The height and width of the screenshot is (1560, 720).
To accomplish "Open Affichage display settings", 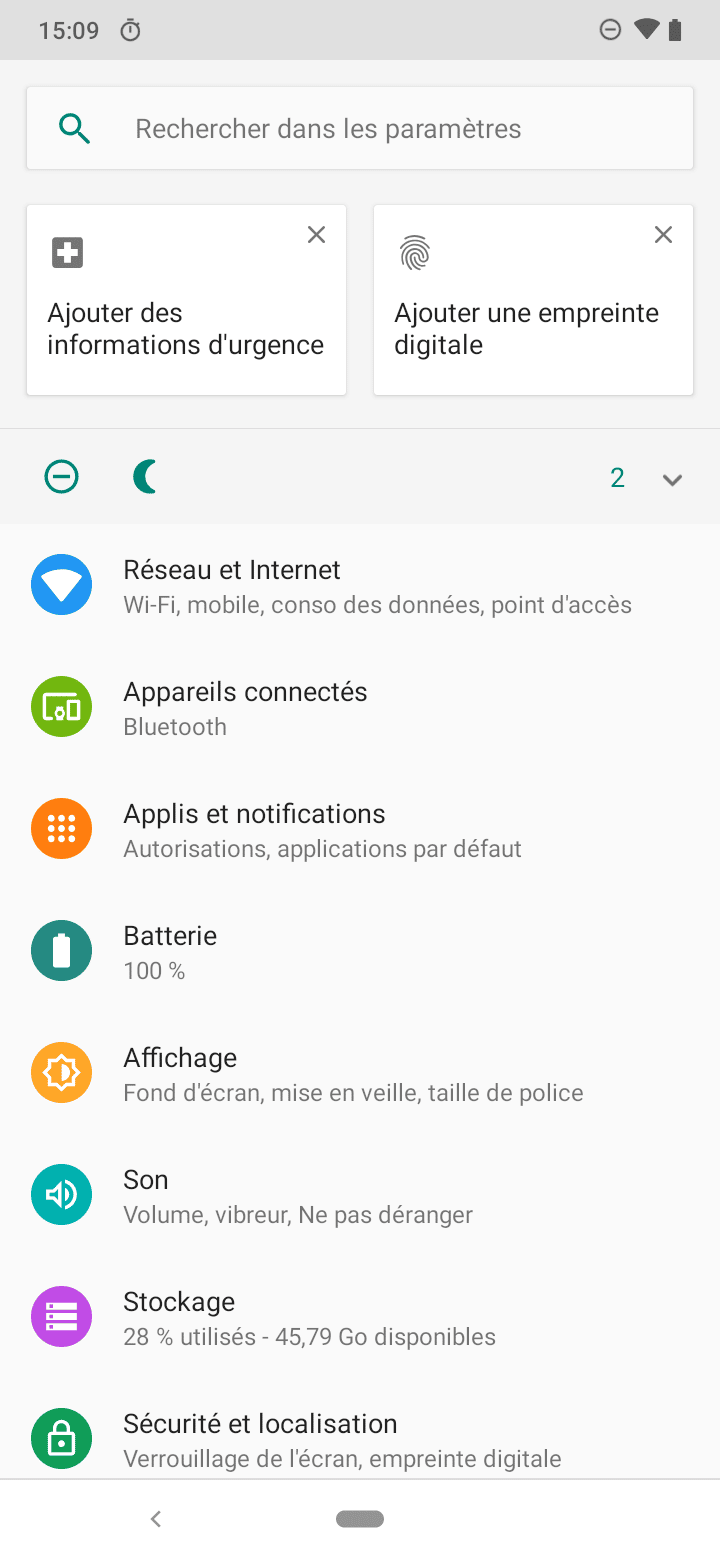I will point(360,1074).
